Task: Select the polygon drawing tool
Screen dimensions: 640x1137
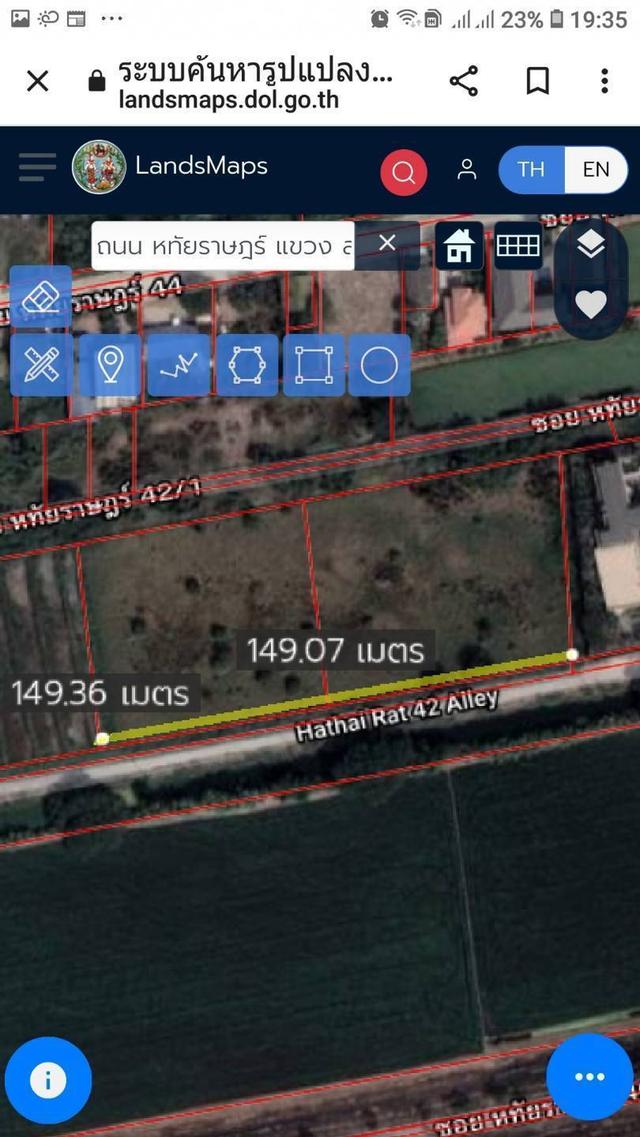Action: 247,365
